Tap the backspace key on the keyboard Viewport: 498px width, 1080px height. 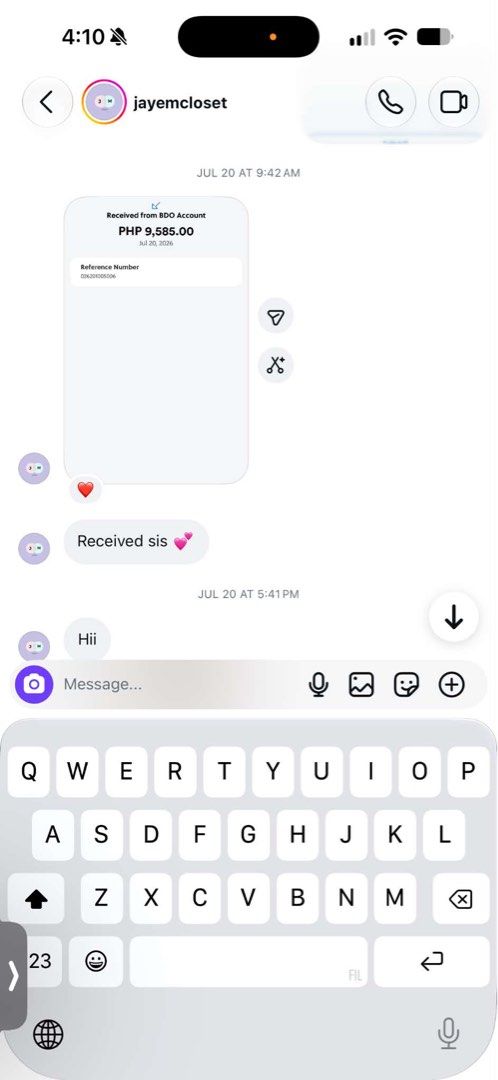(x=460, y=899)
